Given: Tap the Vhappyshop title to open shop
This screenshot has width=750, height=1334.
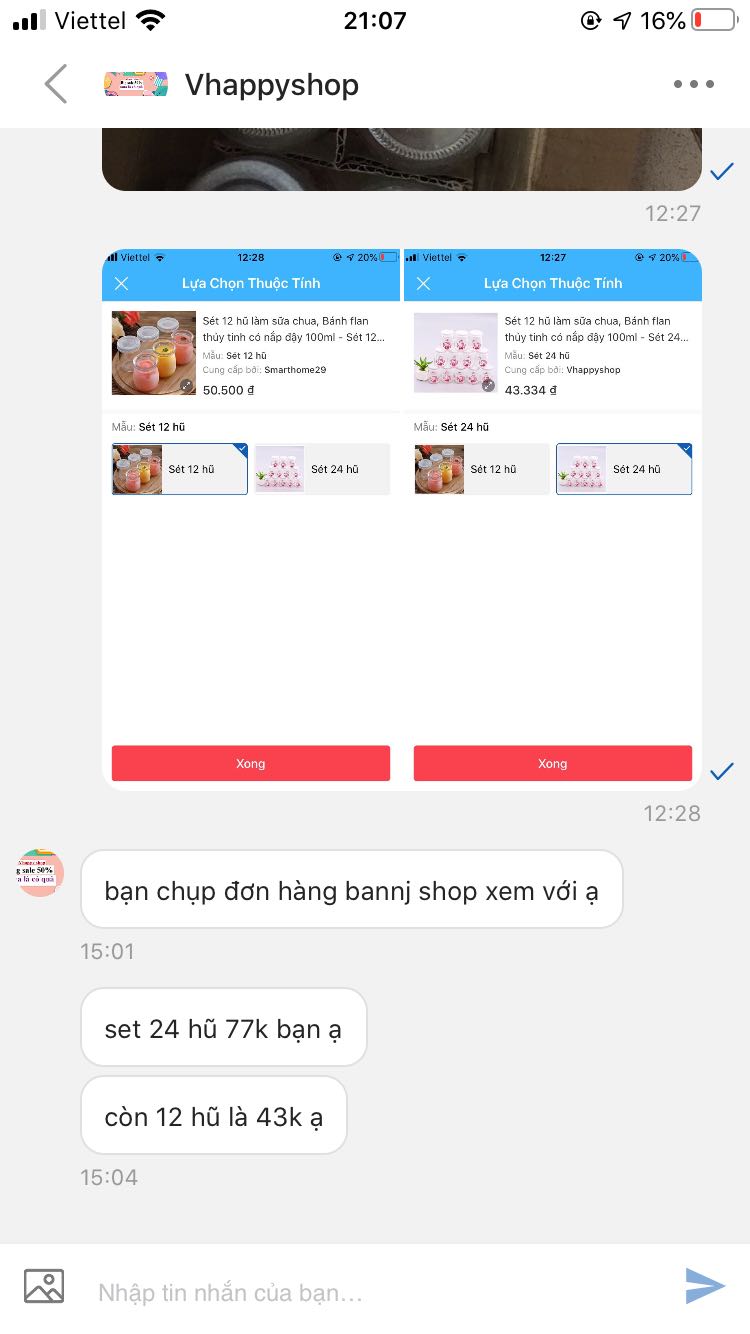Looking at the screenshot, I should pos(271,85).
